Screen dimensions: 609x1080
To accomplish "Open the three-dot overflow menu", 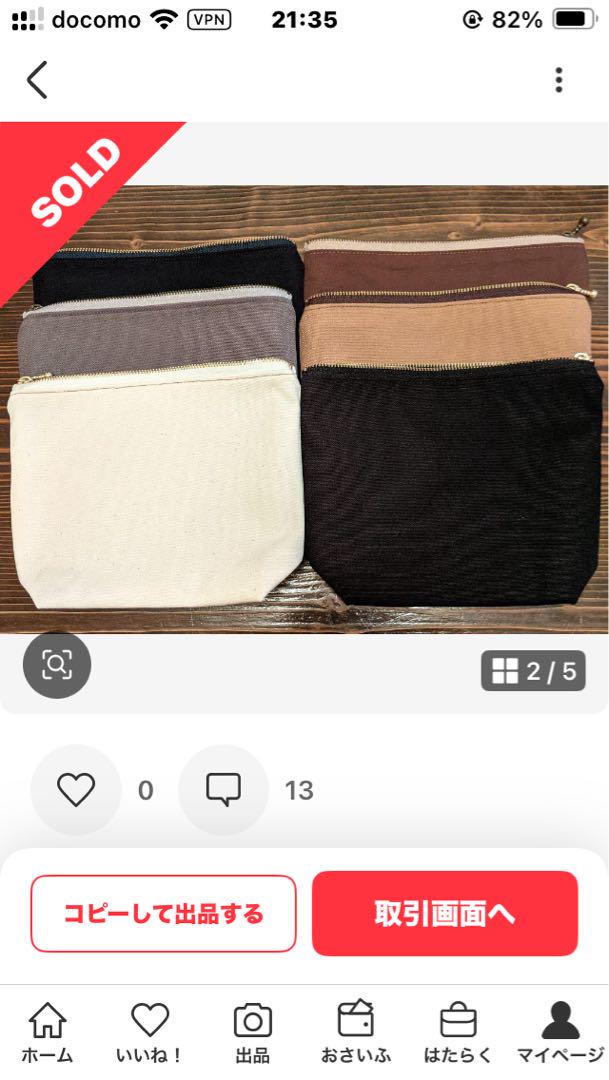I will [x=559, y=80].
